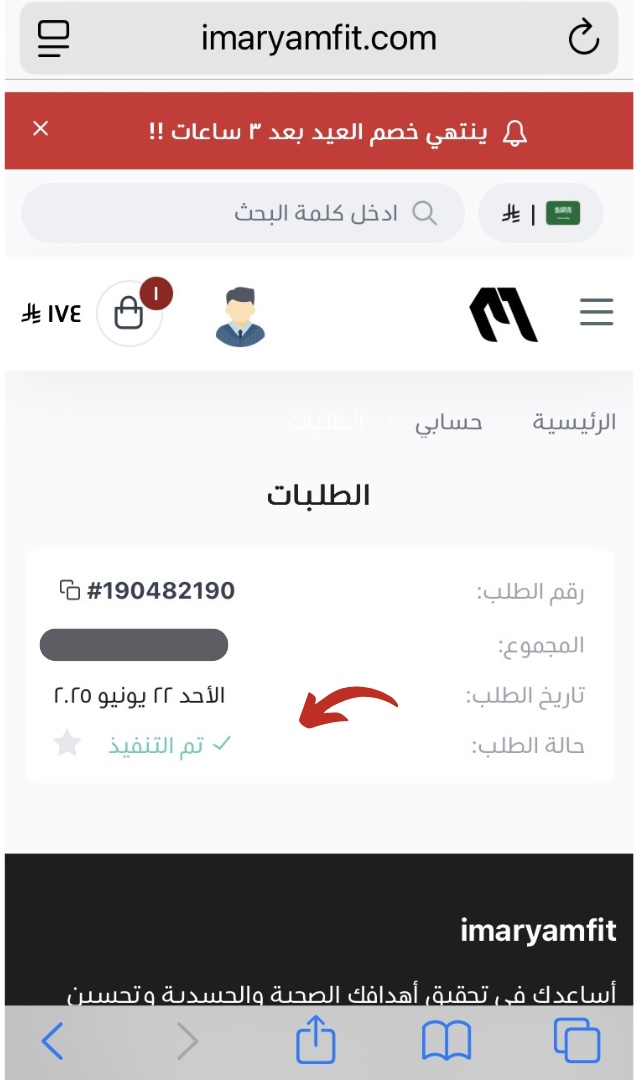
Task: Rate the order with the star icon
Action: point(67,744)
